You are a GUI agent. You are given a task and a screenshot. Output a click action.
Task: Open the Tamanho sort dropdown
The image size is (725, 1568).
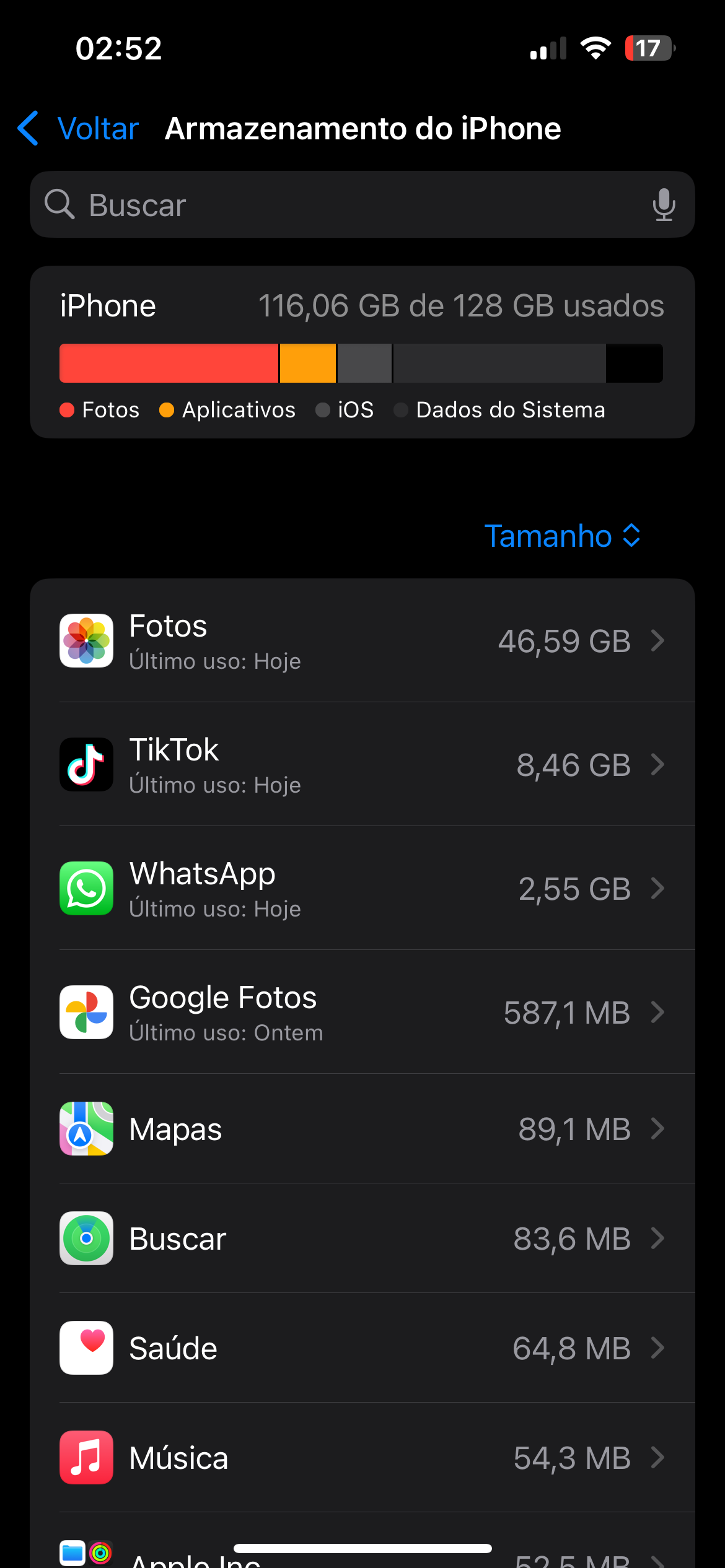pos(561,536)
